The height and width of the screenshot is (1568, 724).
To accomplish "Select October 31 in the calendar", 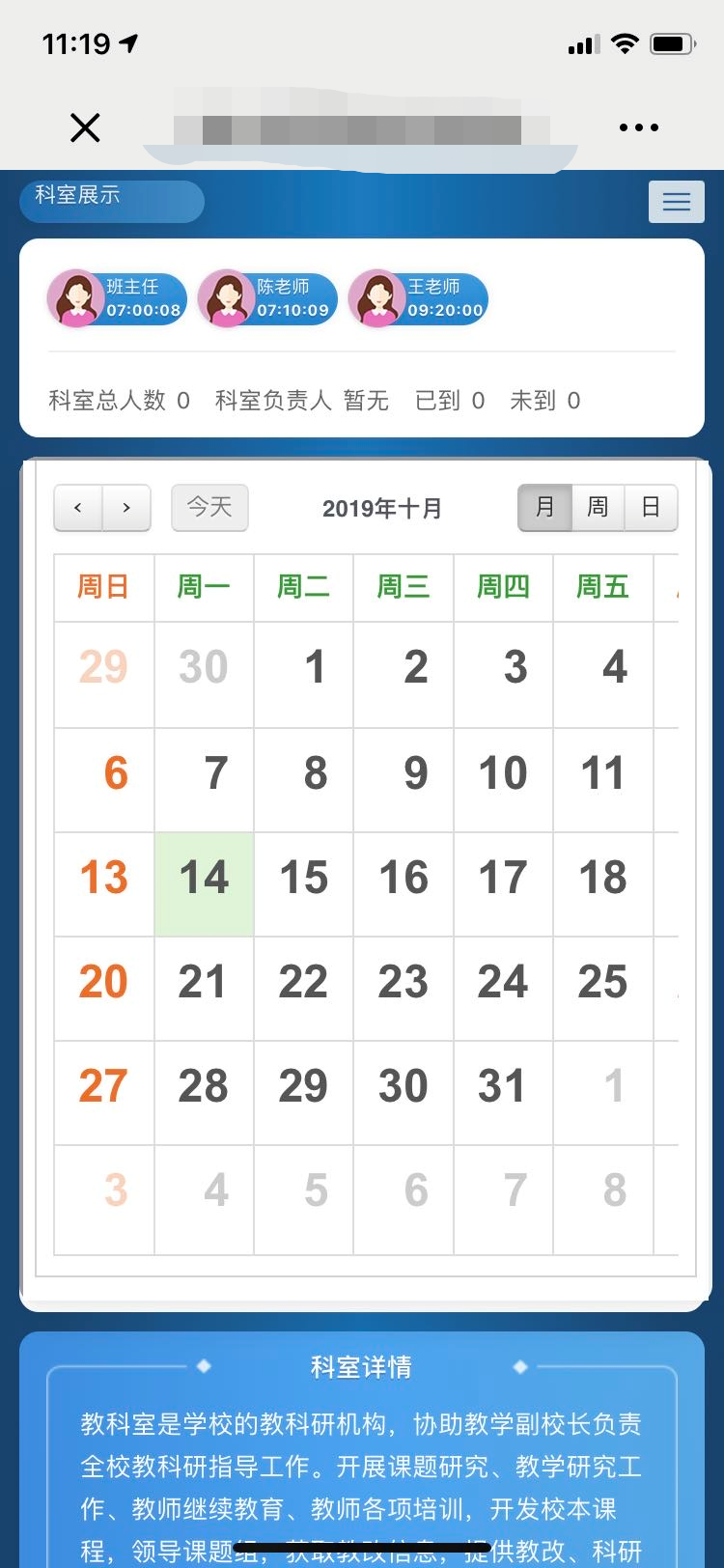I will tap(503, 1092).
